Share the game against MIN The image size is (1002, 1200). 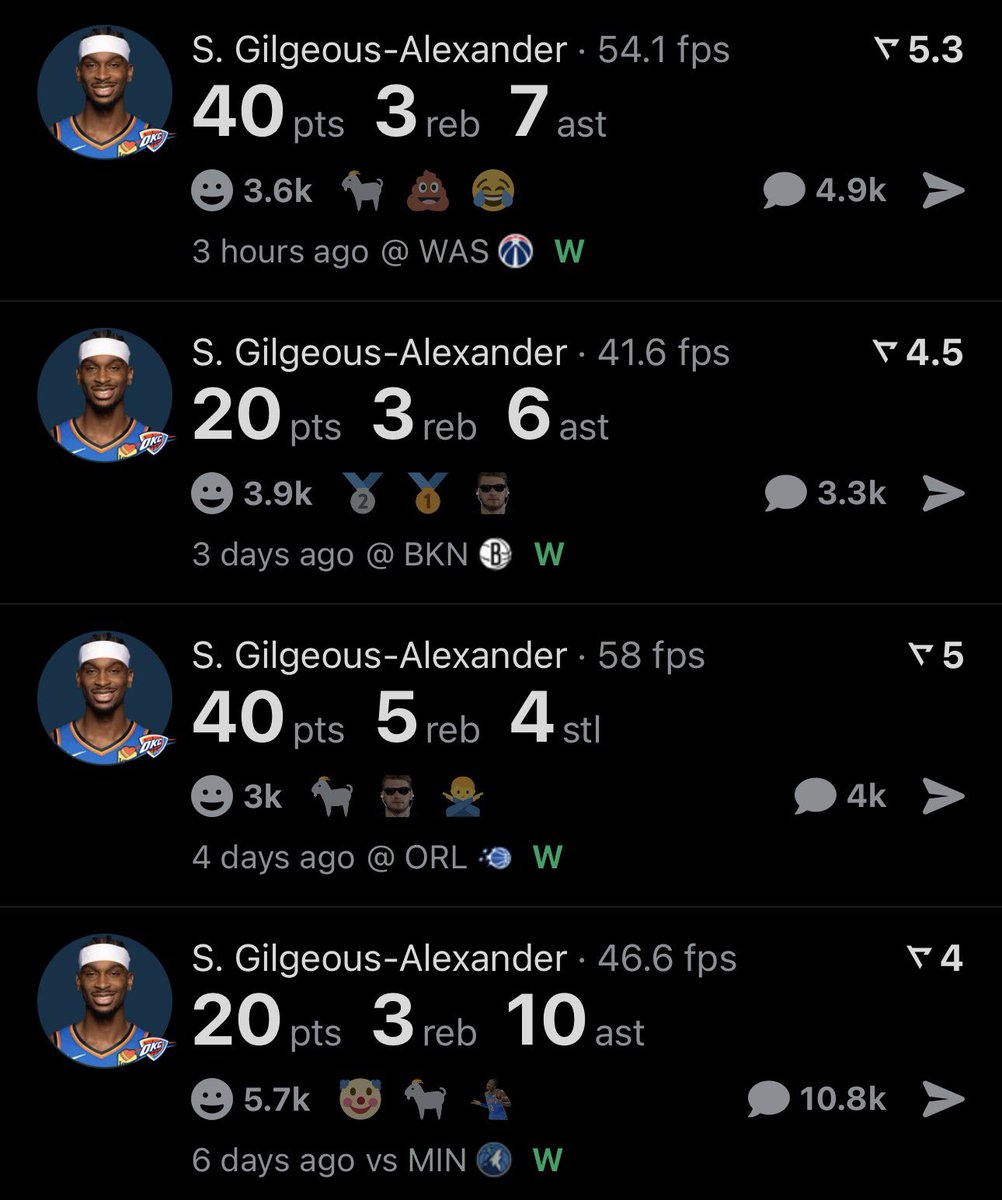(942, 1099)
